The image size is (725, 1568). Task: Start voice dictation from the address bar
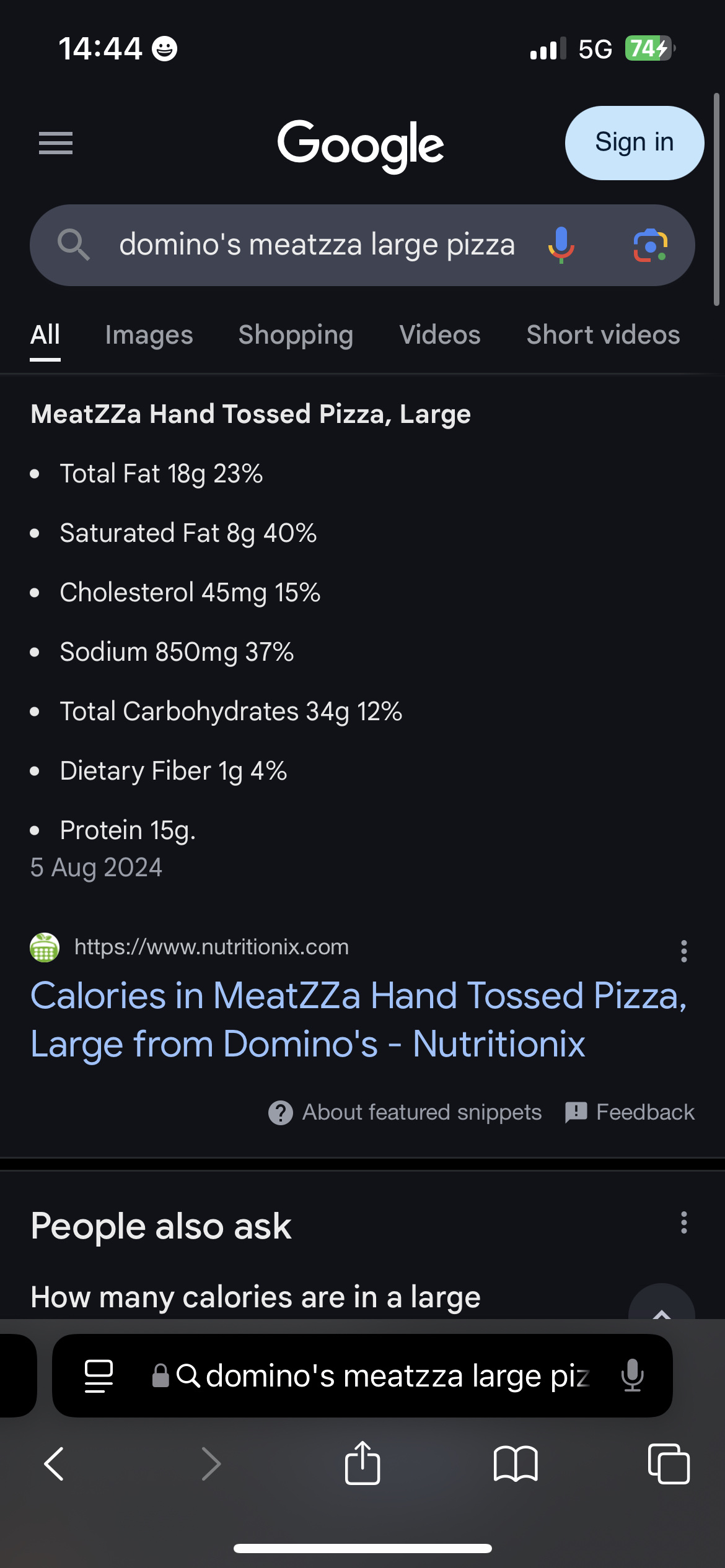coord(633,1375)
